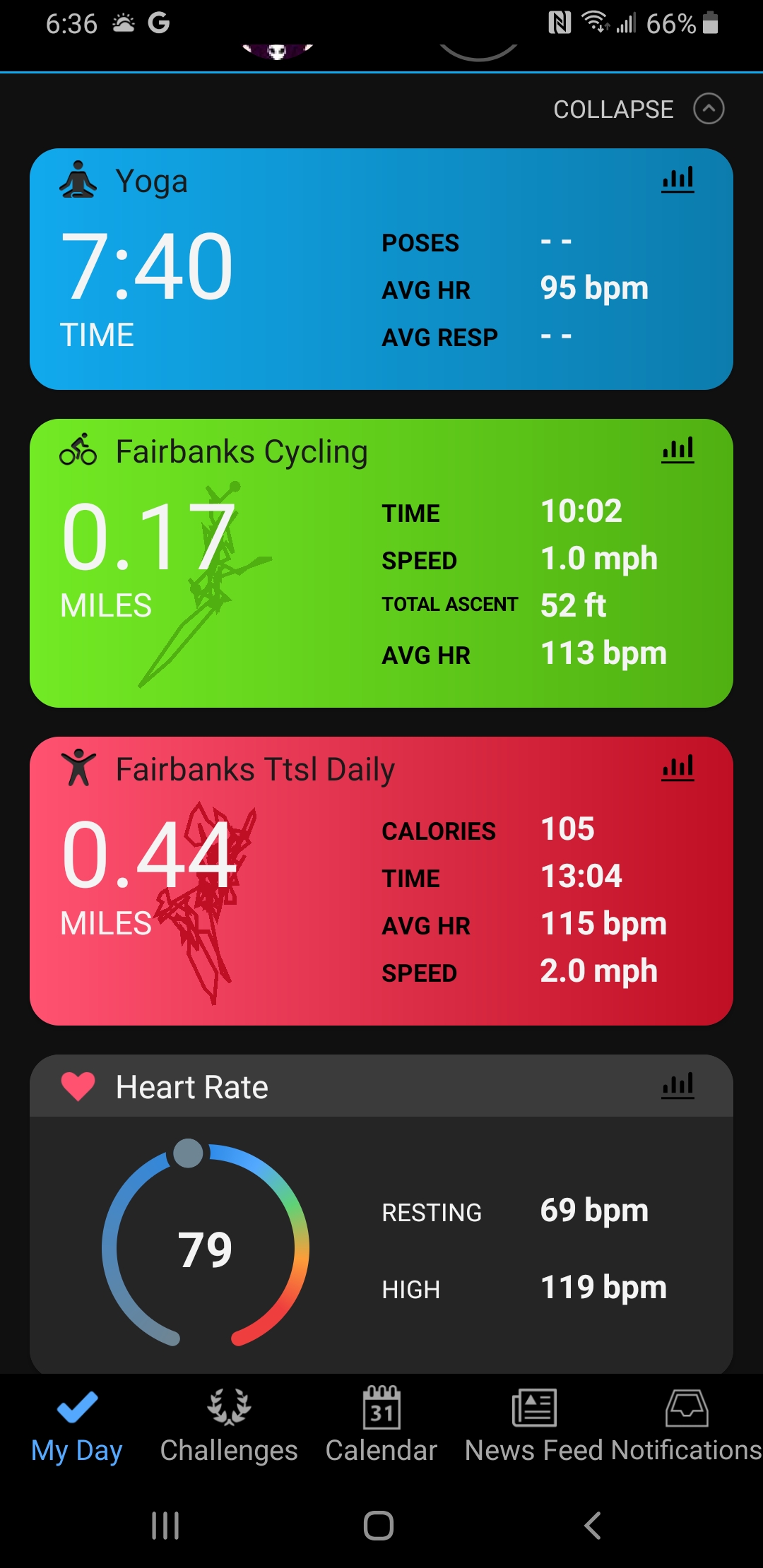Go back using the system back button
This screenshot has width=763, height=1568.
click(593, 1526)
